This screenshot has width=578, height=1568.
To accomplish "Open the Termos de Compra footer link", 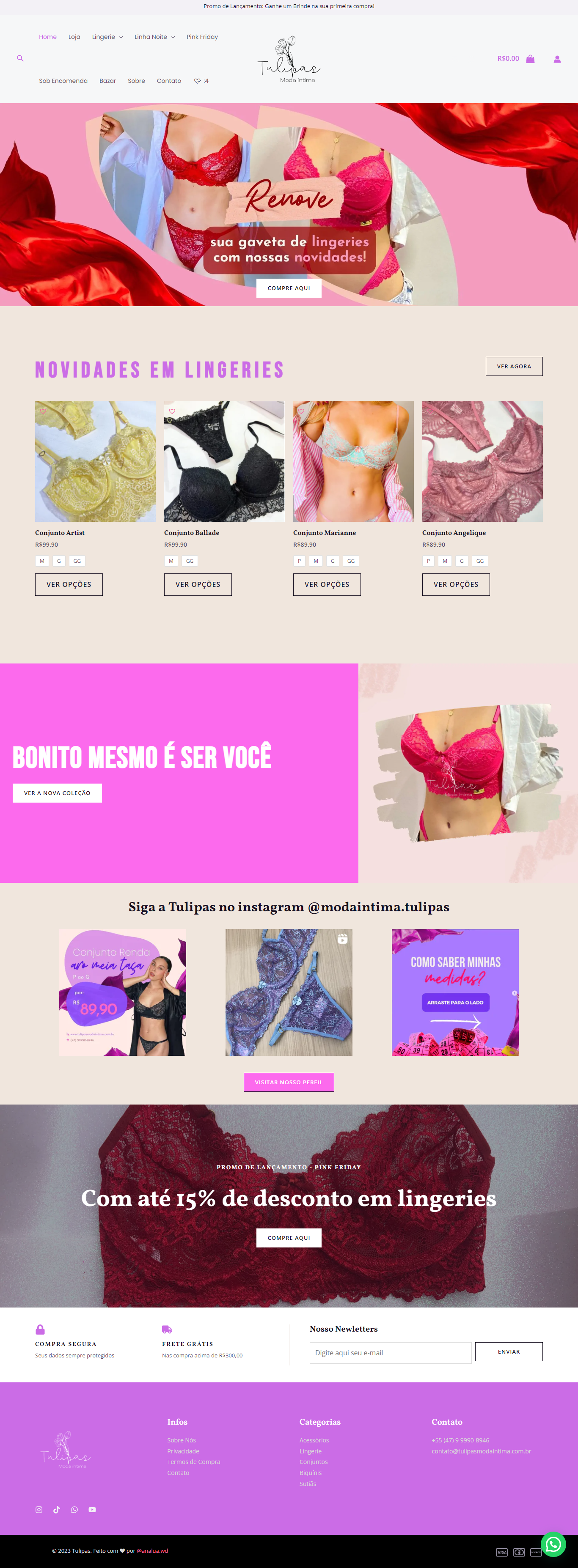I will [x=194, y=1461].
